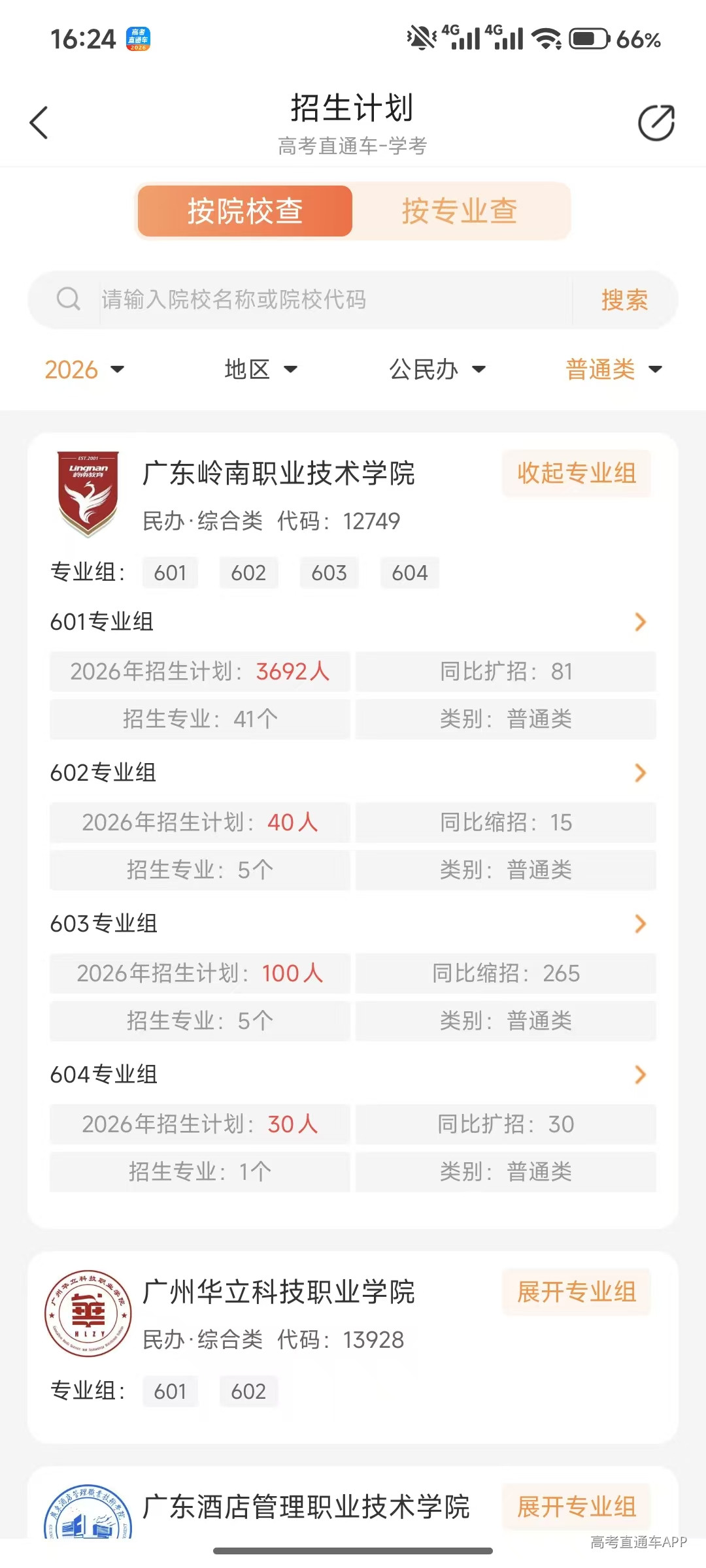The image size is (706, 1568).
Task: Focus the college name or code search field
Action: click(x=335, y=300)
